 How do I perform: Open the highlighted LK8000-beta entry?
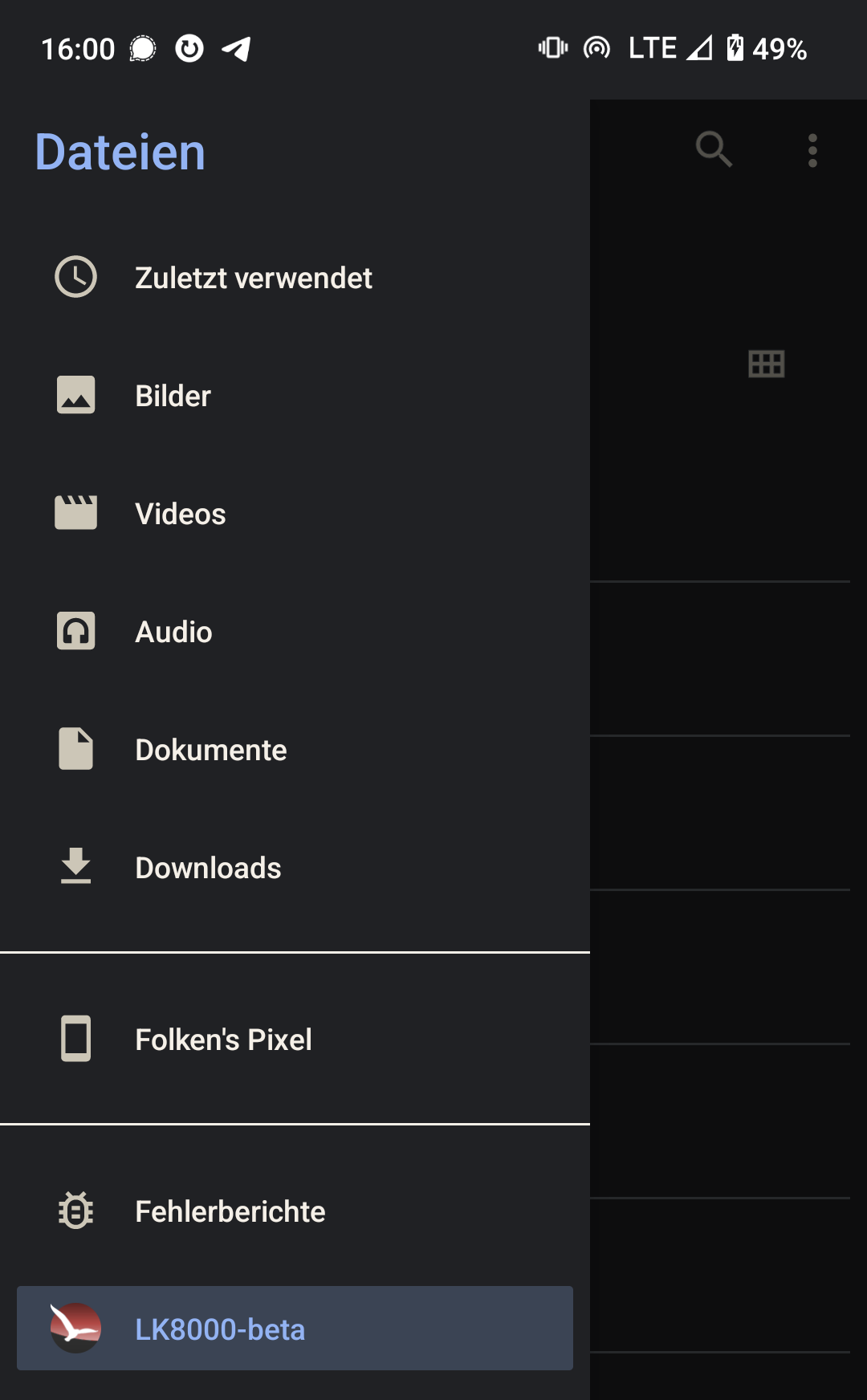(221, 1329)
